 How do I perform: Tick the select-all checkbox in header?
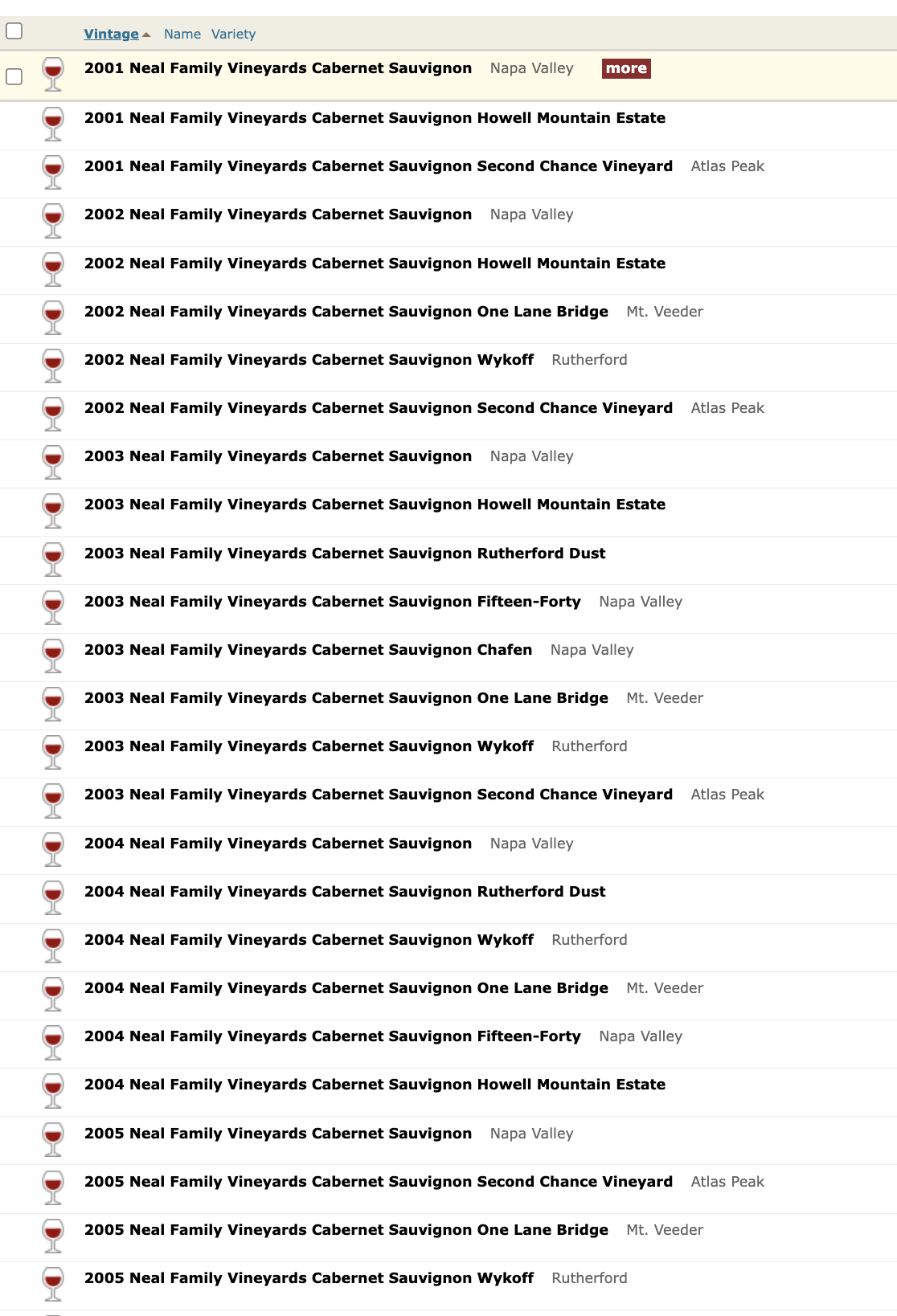pyautogui.click(x=14, y=31)
